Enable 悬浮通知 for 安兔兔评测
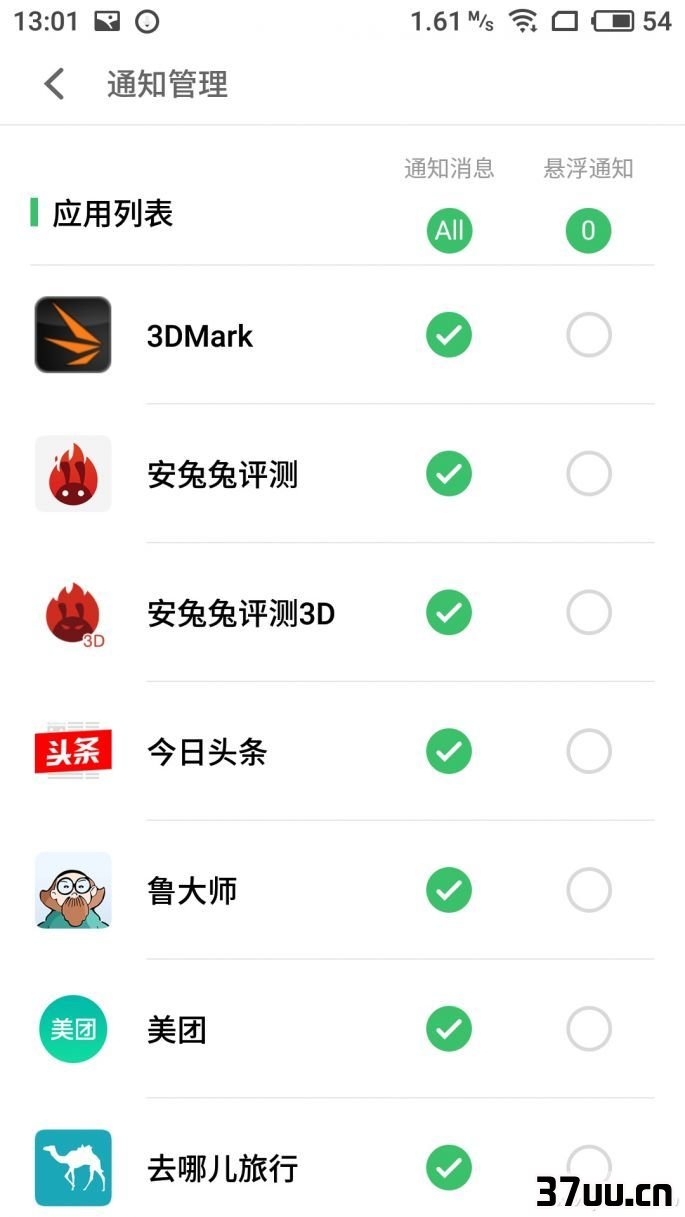The width and height of the screenshot is (685, 1217). [x=588, y=474]
